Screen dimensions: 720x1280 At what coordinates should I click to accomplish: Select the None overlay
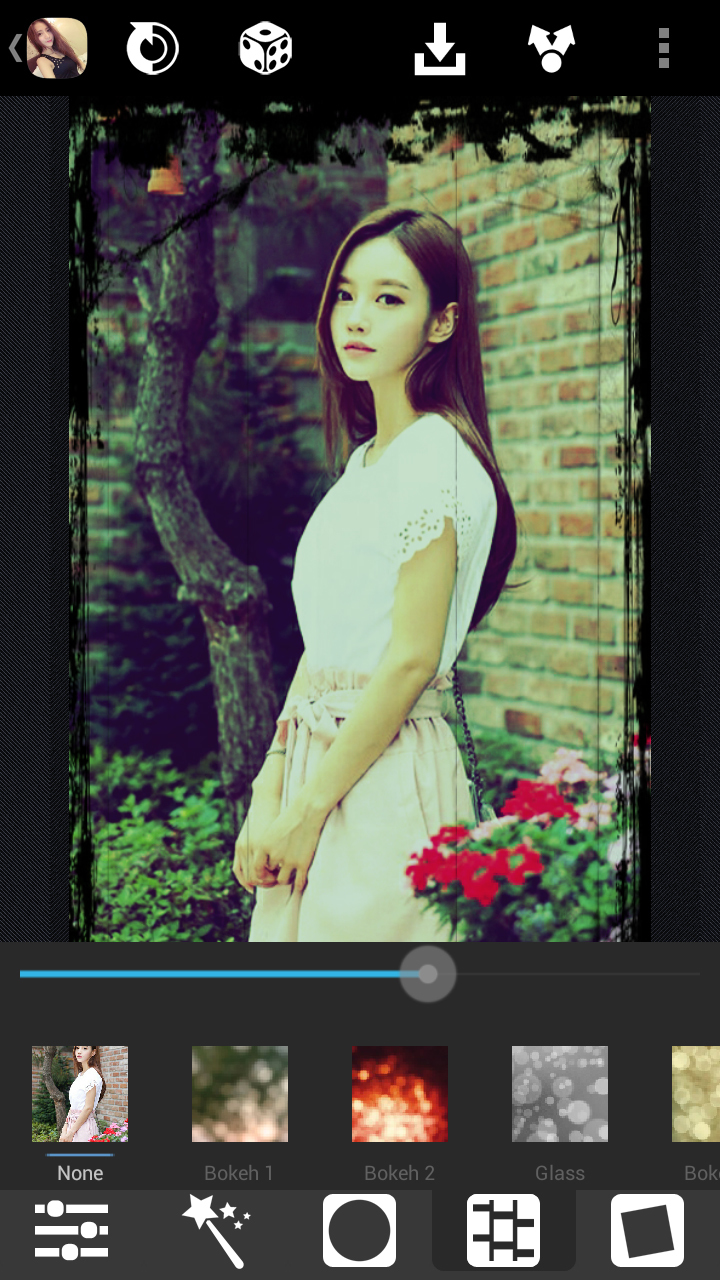(80, 1094)
